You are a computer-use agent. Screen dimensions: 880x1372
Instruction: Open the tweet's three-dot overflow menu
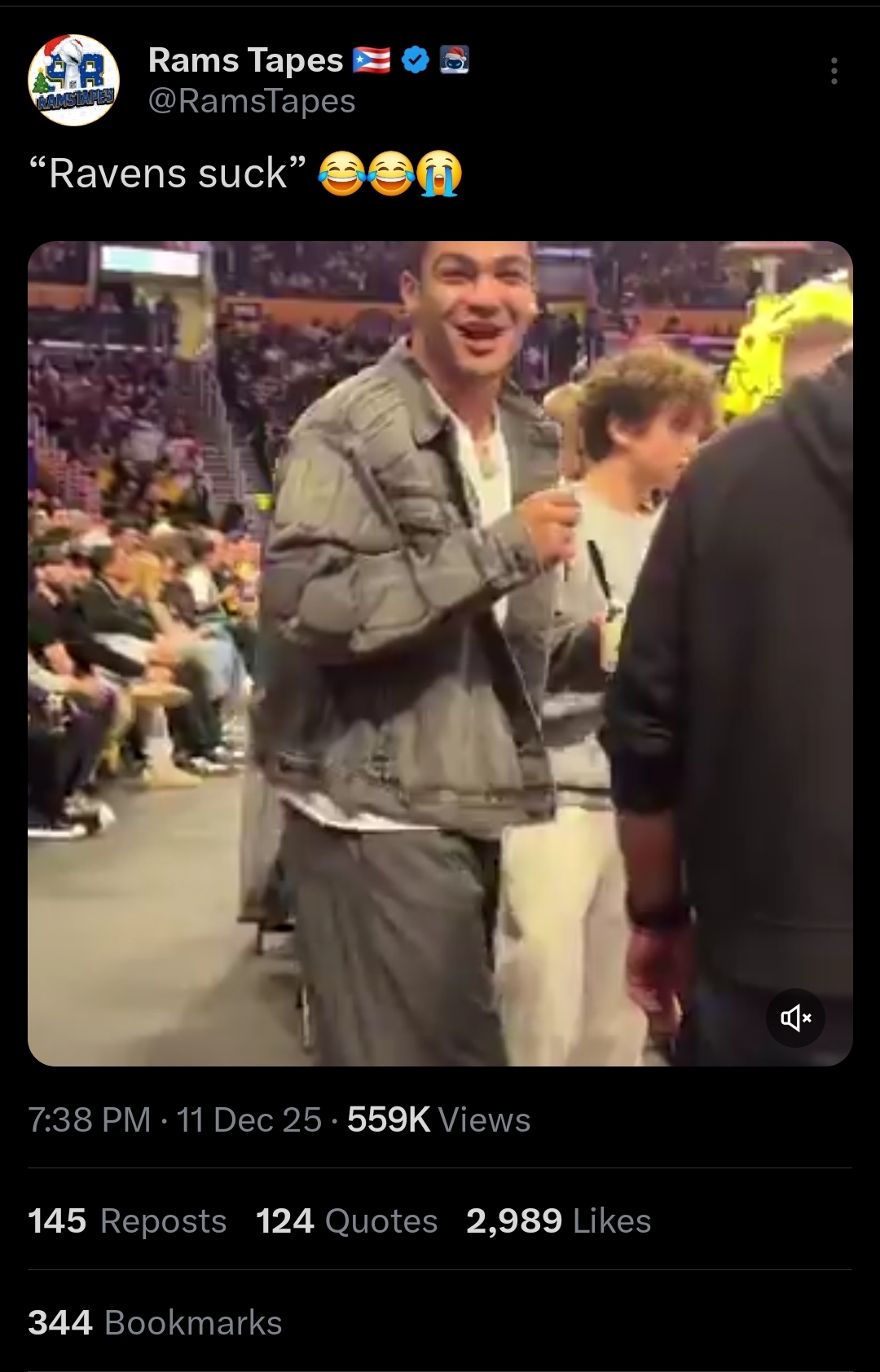tap(834, 72)
